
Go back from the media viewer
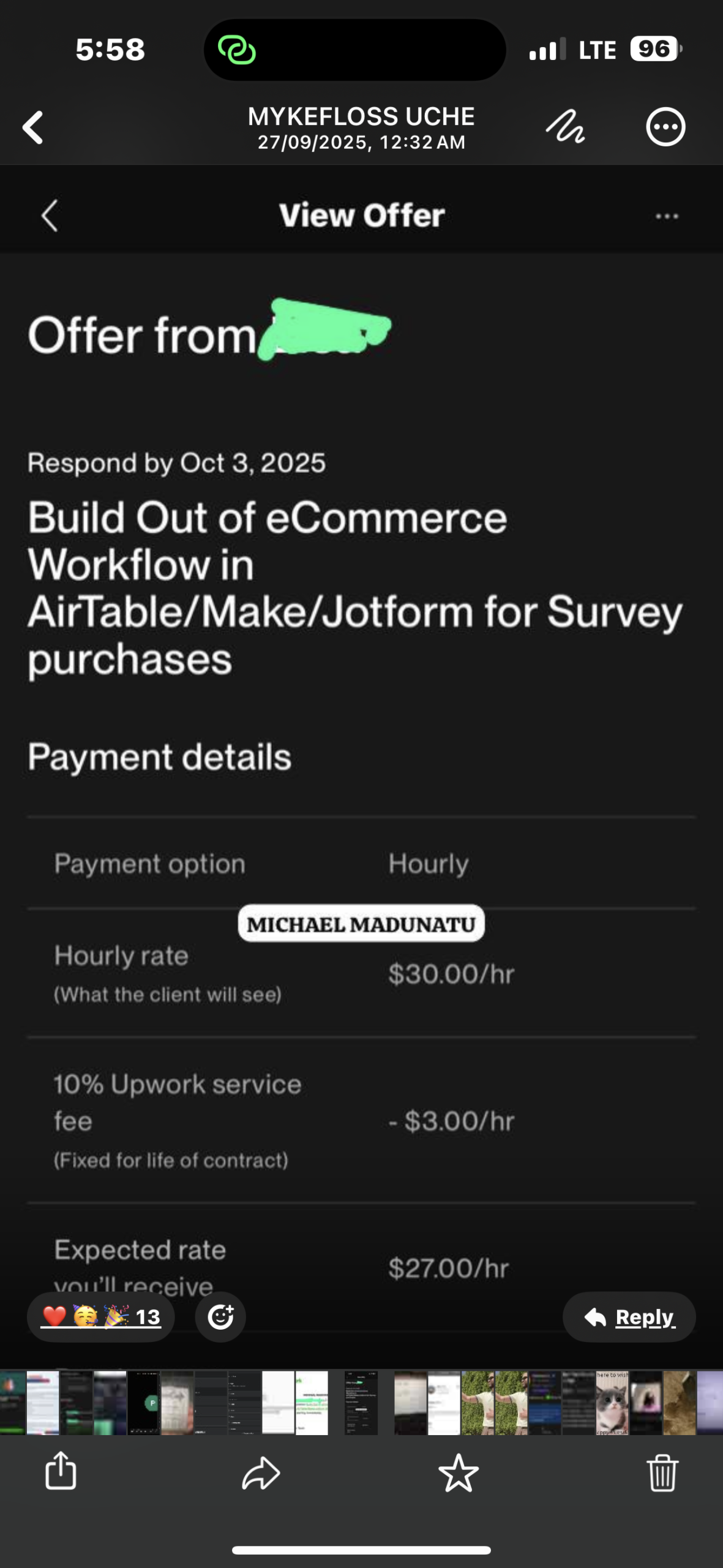point(33,127)
